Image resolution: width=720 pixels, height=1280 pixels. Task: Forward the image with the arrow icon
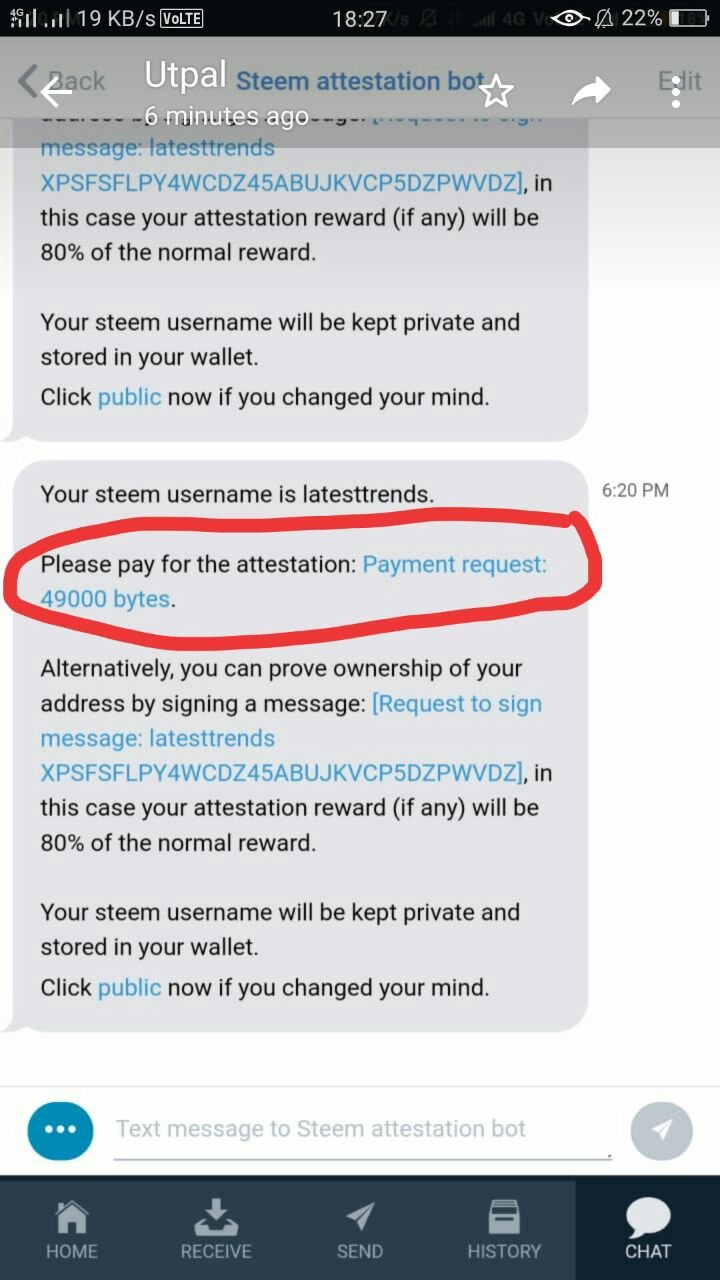(591, 93)
